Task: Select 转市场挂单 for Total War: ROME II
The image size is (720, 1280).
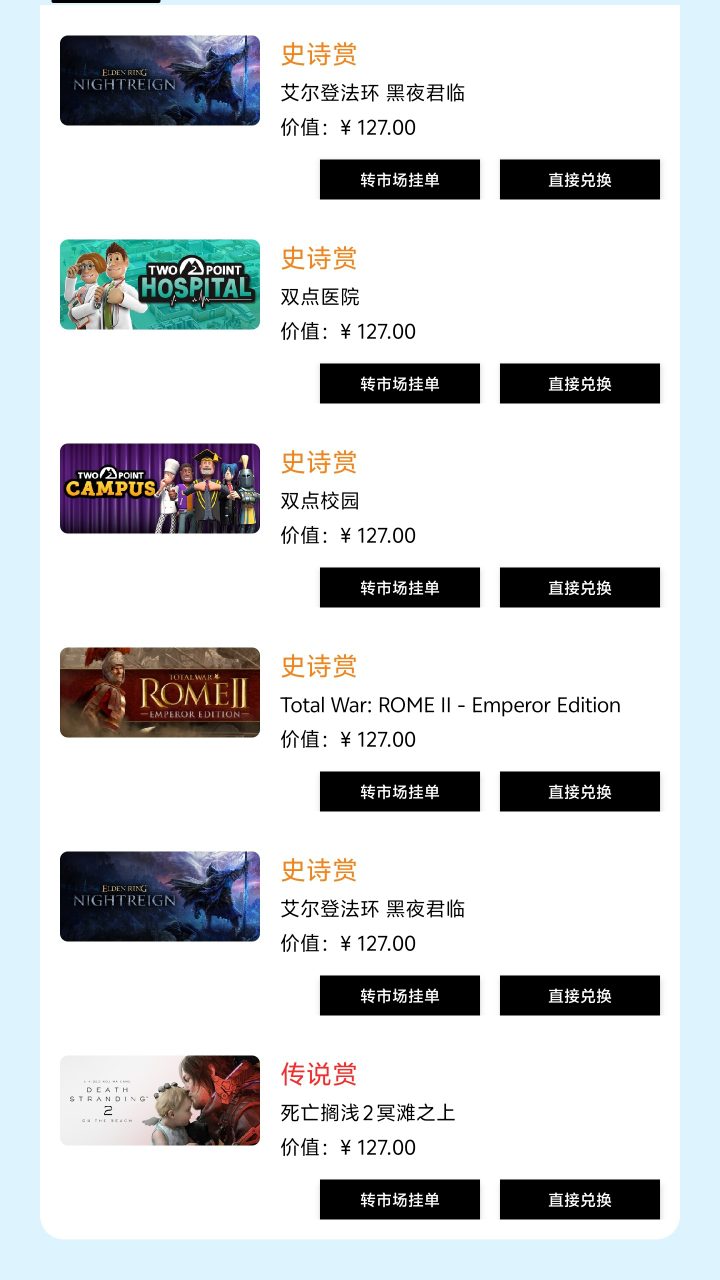Action: tap(400, 792)
